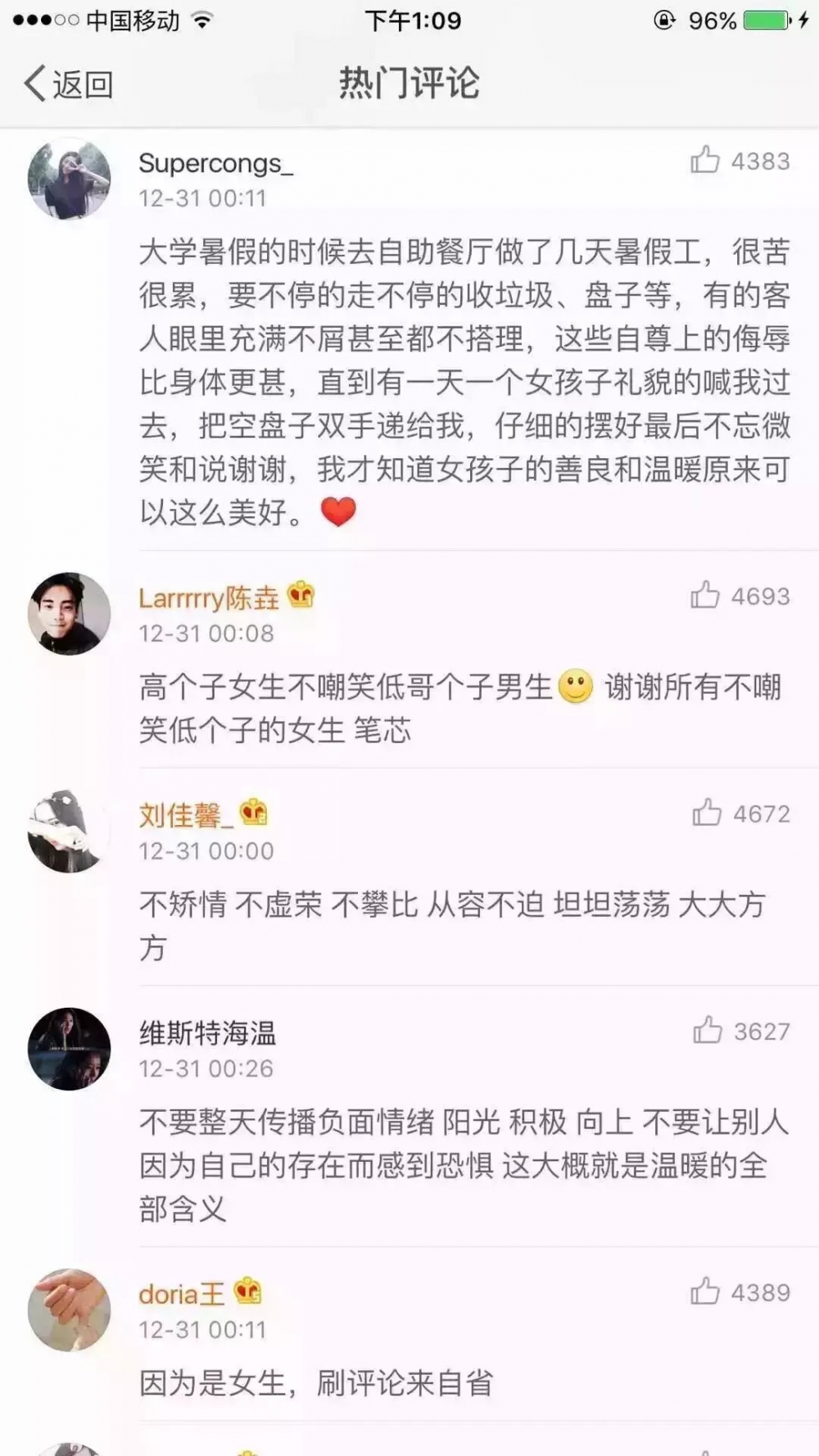
Task: Go back using the 返回 button
Action: 68,84
